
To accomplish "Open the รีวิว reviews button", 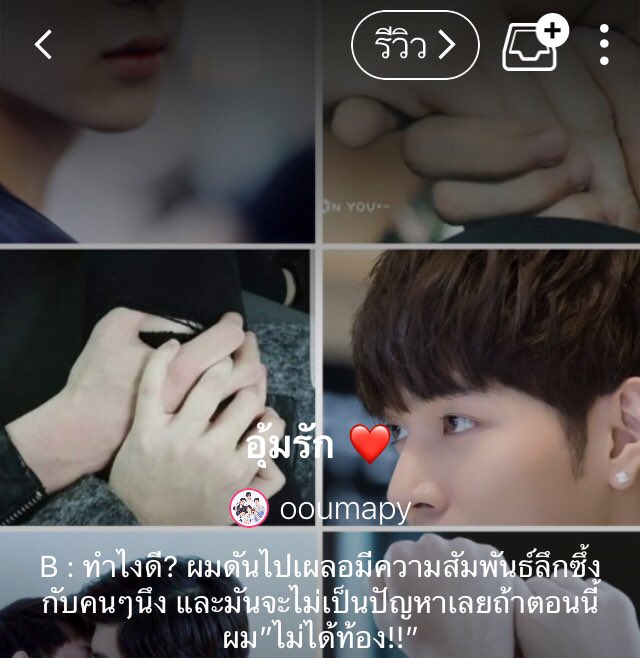I will tap(415, 45).
